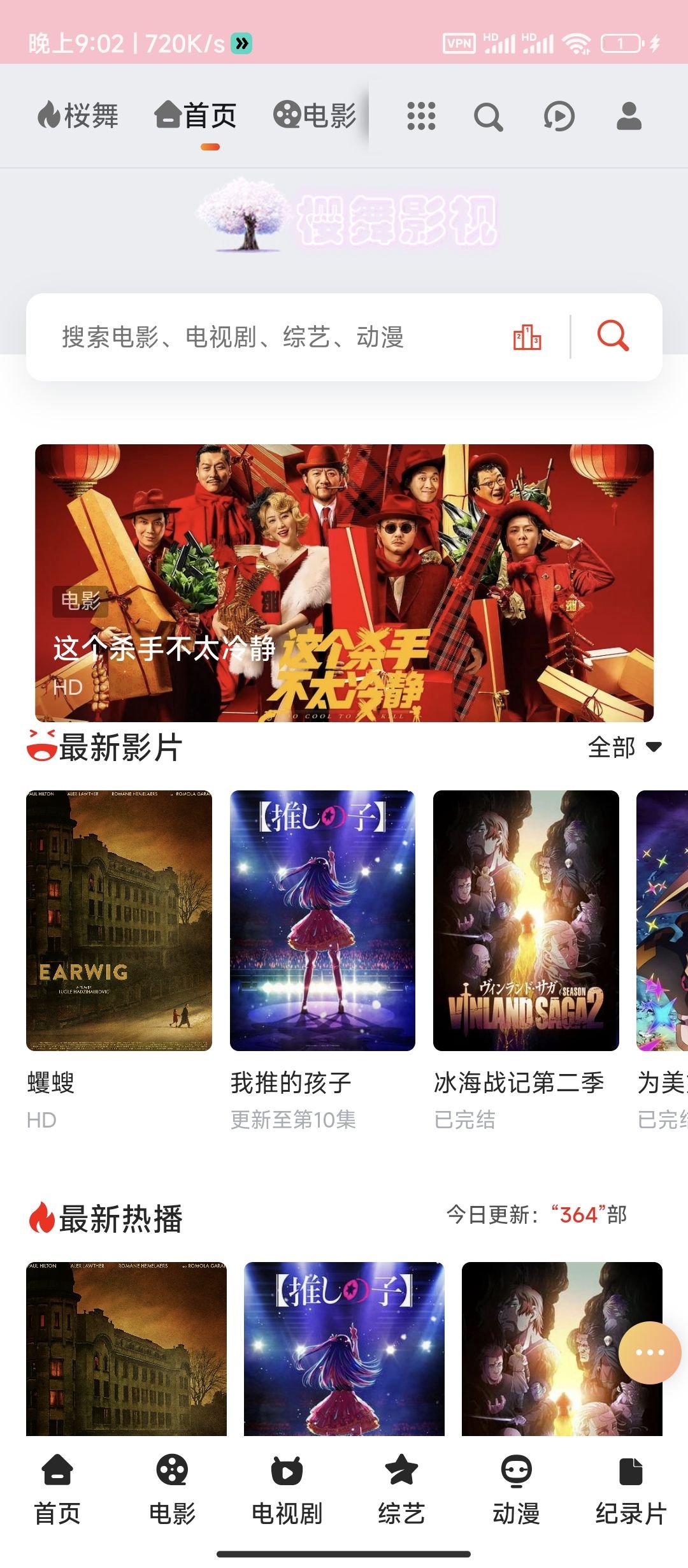Open 冰海战记第二季 card
The height and width of the screenshot is (1568, 688).
pyautogui.click(x=526, y=920)
